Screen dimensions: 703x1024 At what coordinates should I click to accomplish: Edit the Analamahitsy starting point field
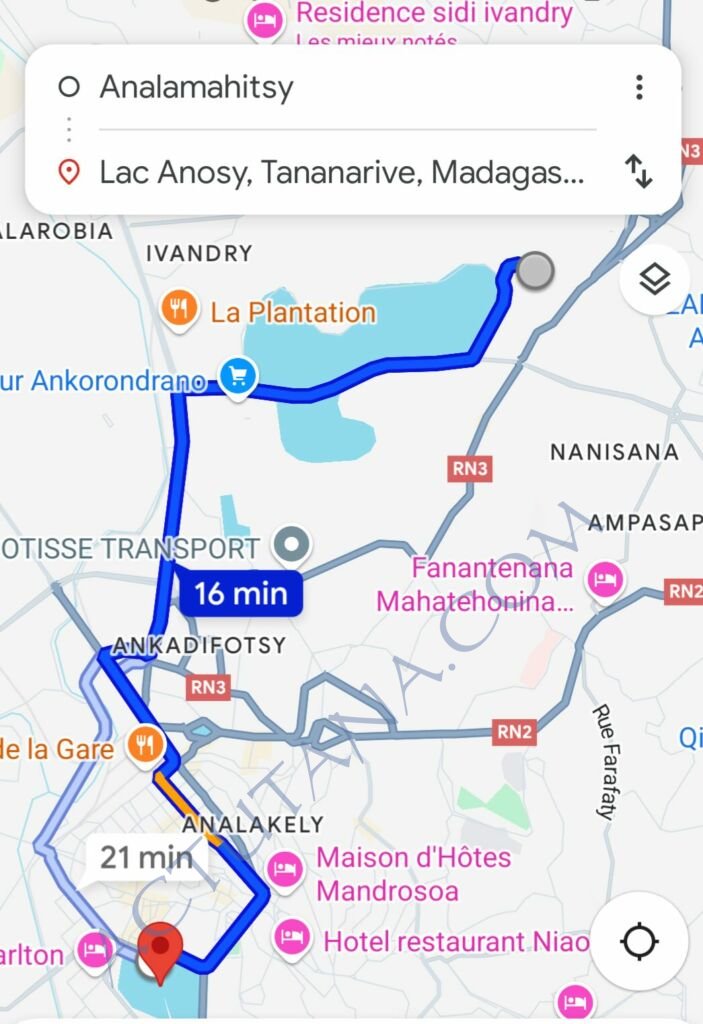point(300,88)
